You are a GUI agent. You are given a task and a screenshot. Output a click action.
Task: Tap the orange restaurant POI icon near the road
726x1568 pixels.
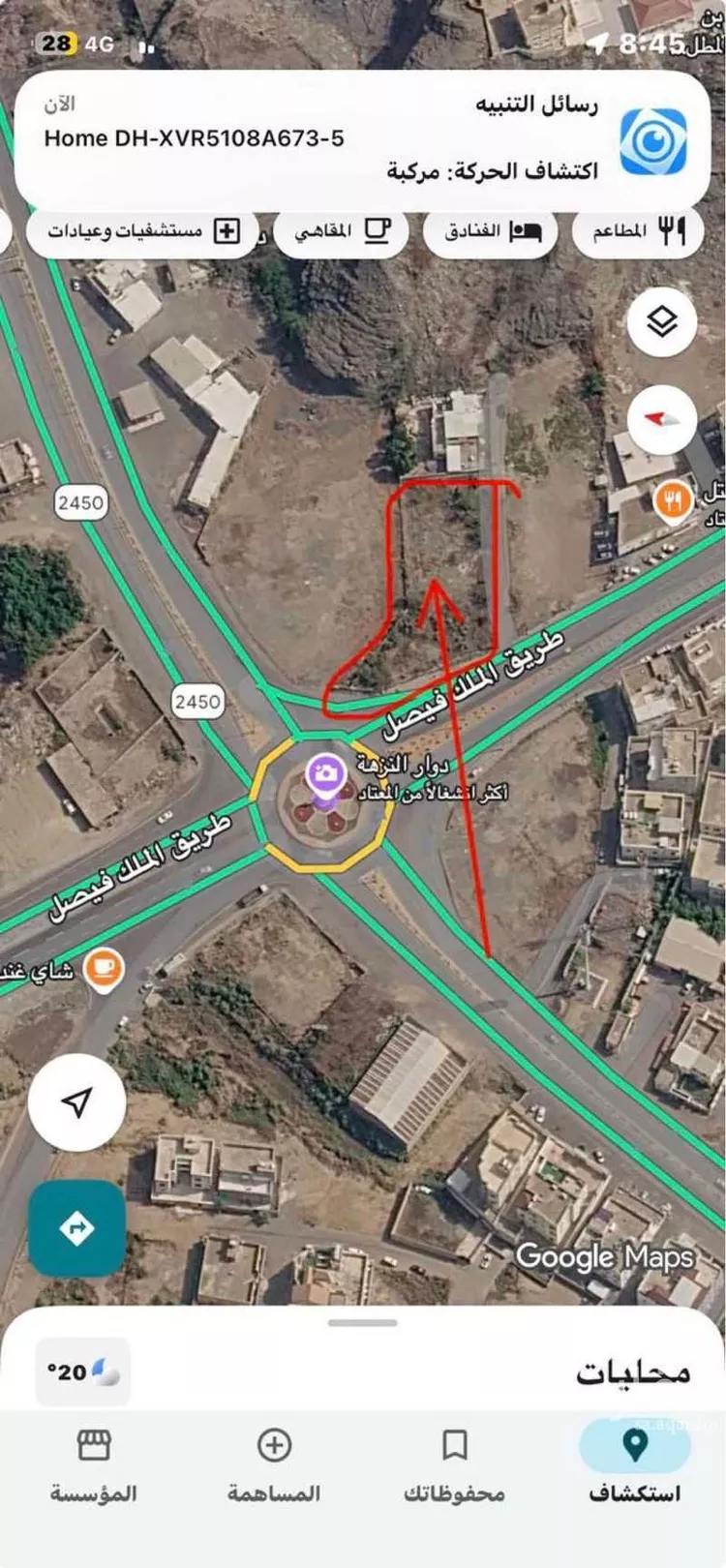coord(675,499)
